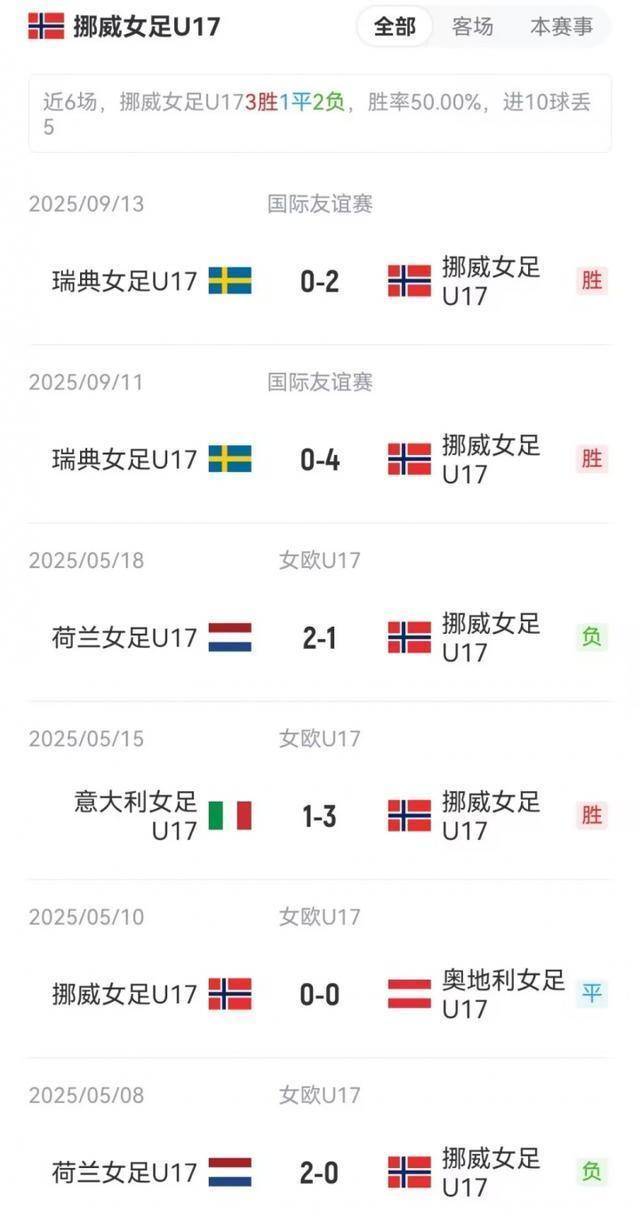Show only 本赛事 matches
Image resolution: width=640 pixels, height=1218 pixels.
[x=561, y=27]
